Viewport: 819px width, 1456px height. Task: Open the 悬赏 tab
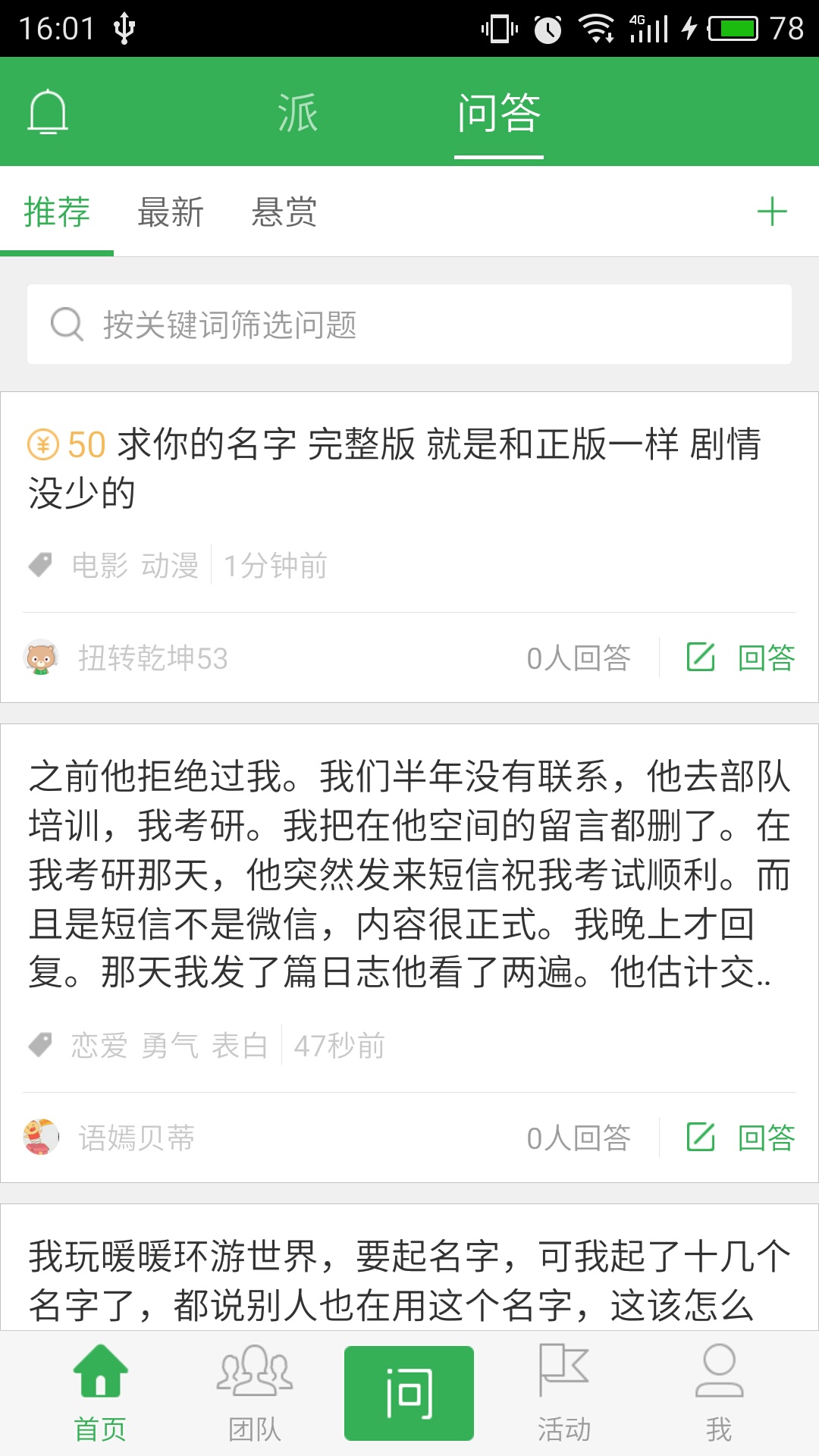[x=284, y=212]
